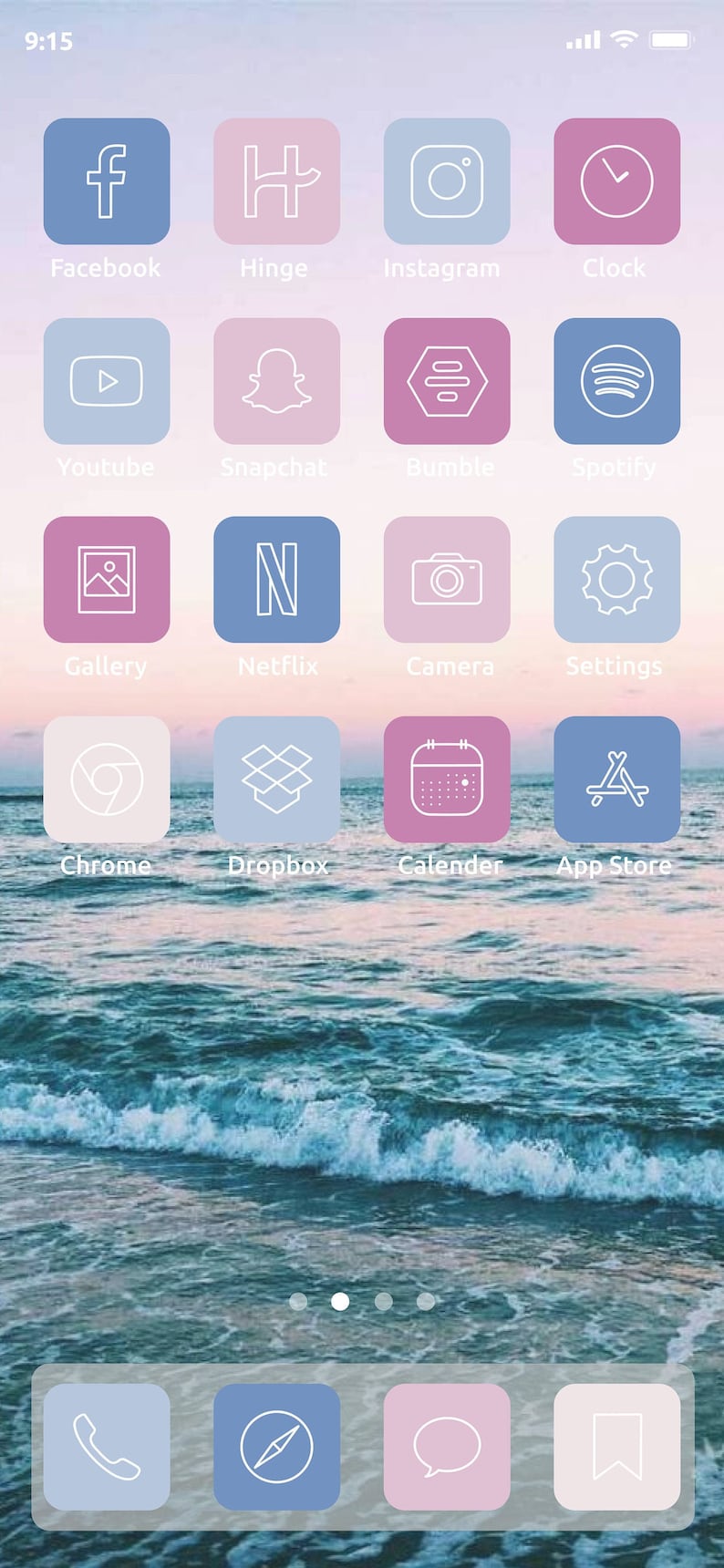This screenshot has height=1568, width=724.
Task: Open Dropbox
Action: click(x=276, y=779)
